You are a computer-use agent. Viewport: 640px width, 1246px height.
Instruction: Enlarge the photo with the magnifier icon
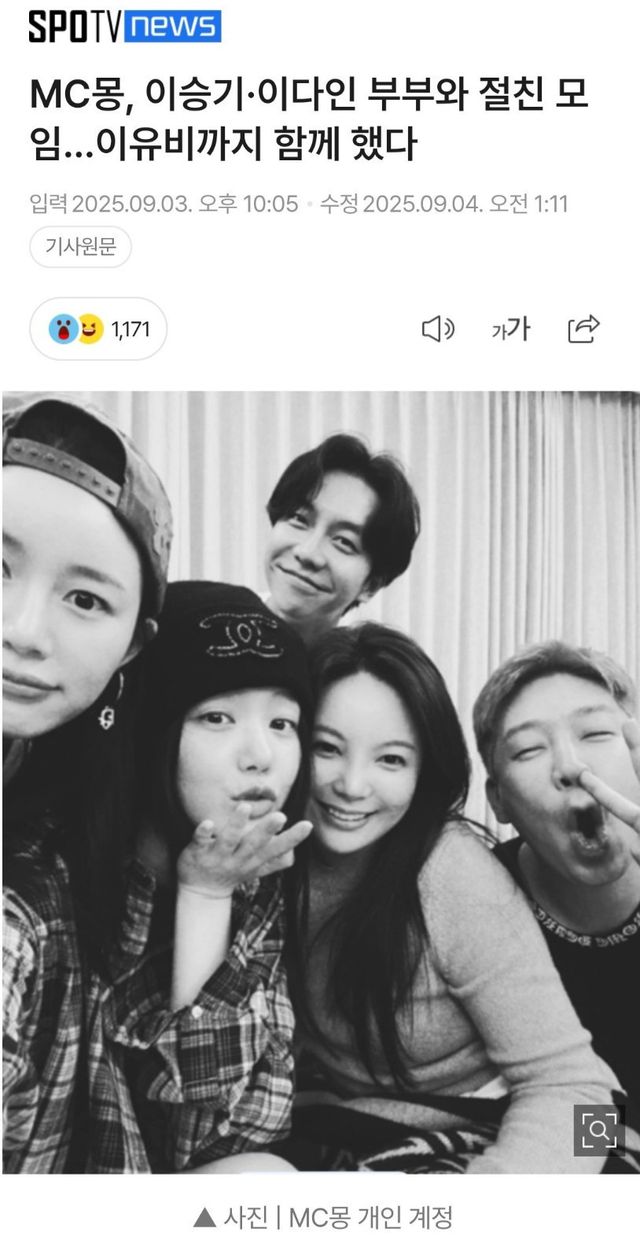coord(599,1130)
